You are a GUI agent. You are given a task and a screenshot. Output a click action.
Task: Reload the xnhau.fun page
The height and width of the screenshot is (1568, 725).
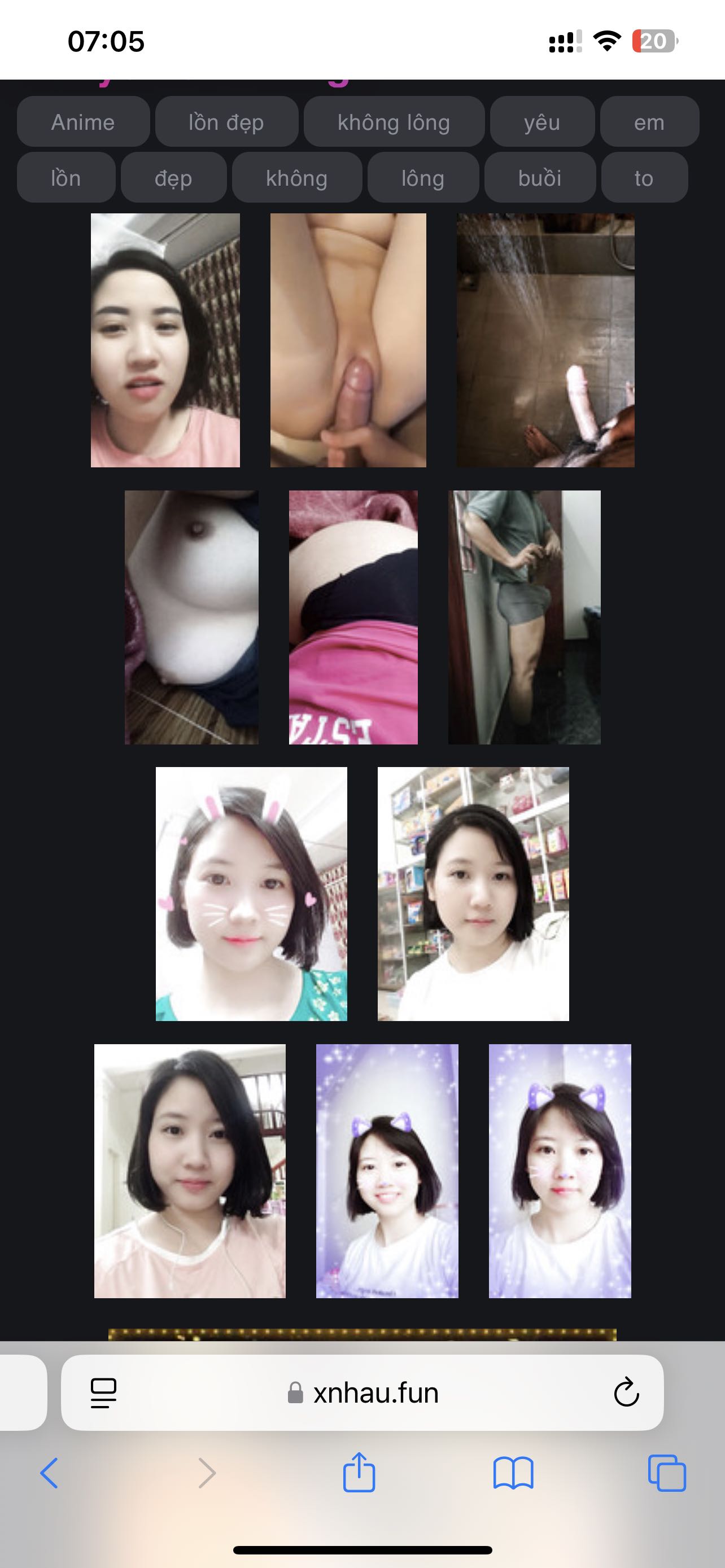[626, 1392]
